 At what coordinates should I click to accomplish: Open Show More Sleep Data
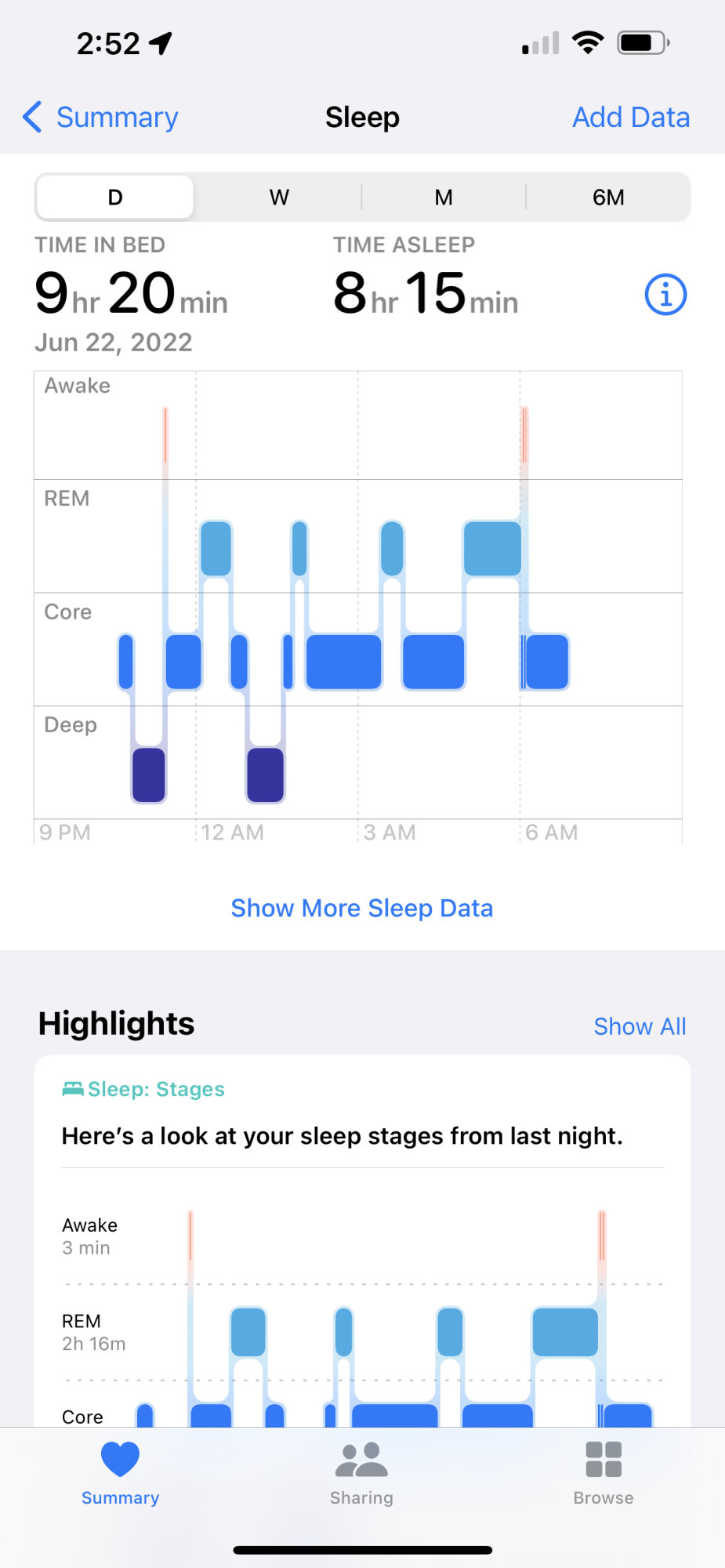coord(362,908)
